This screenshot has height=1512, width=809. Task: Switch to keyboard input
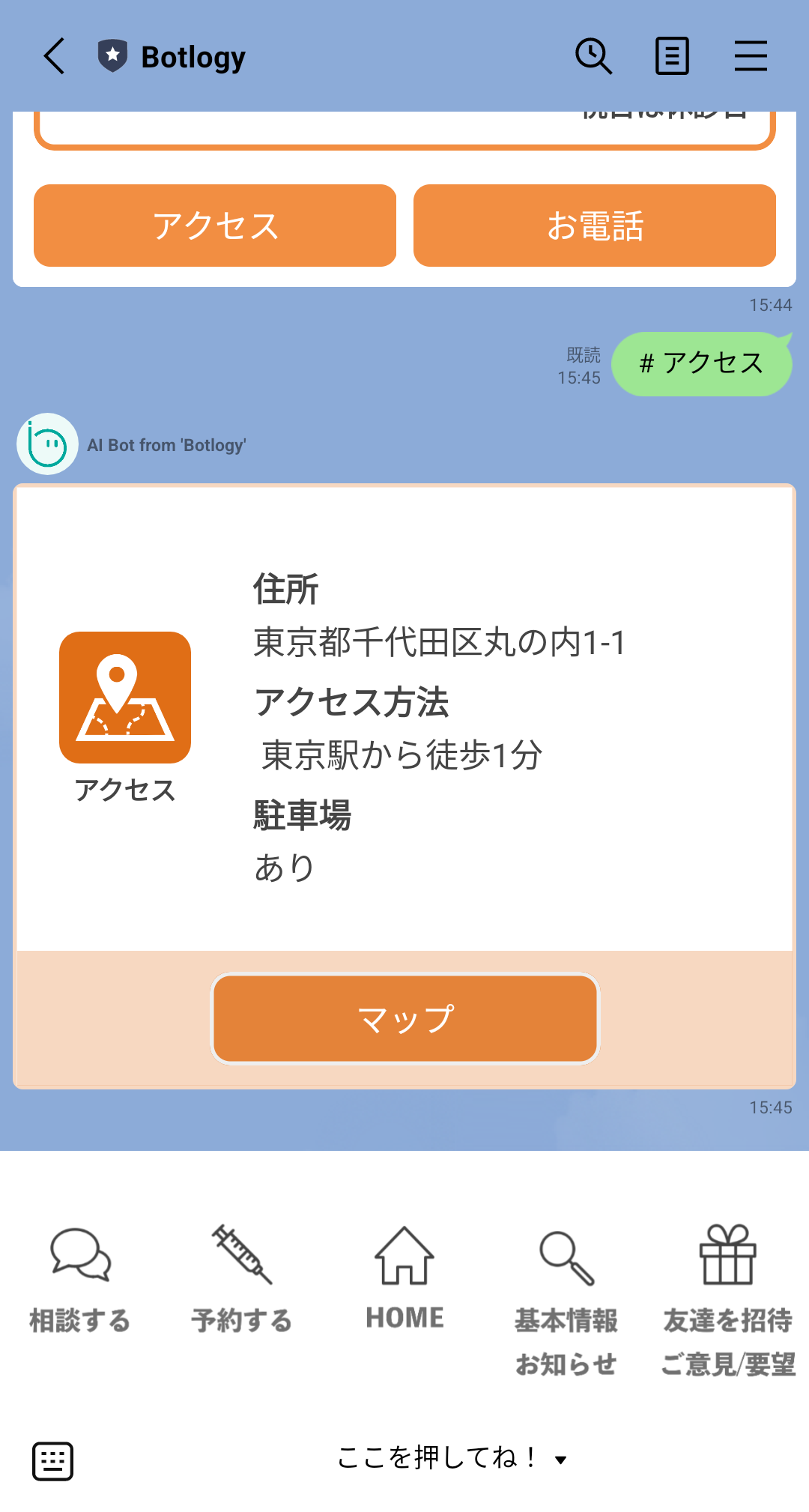point(52,1460)
